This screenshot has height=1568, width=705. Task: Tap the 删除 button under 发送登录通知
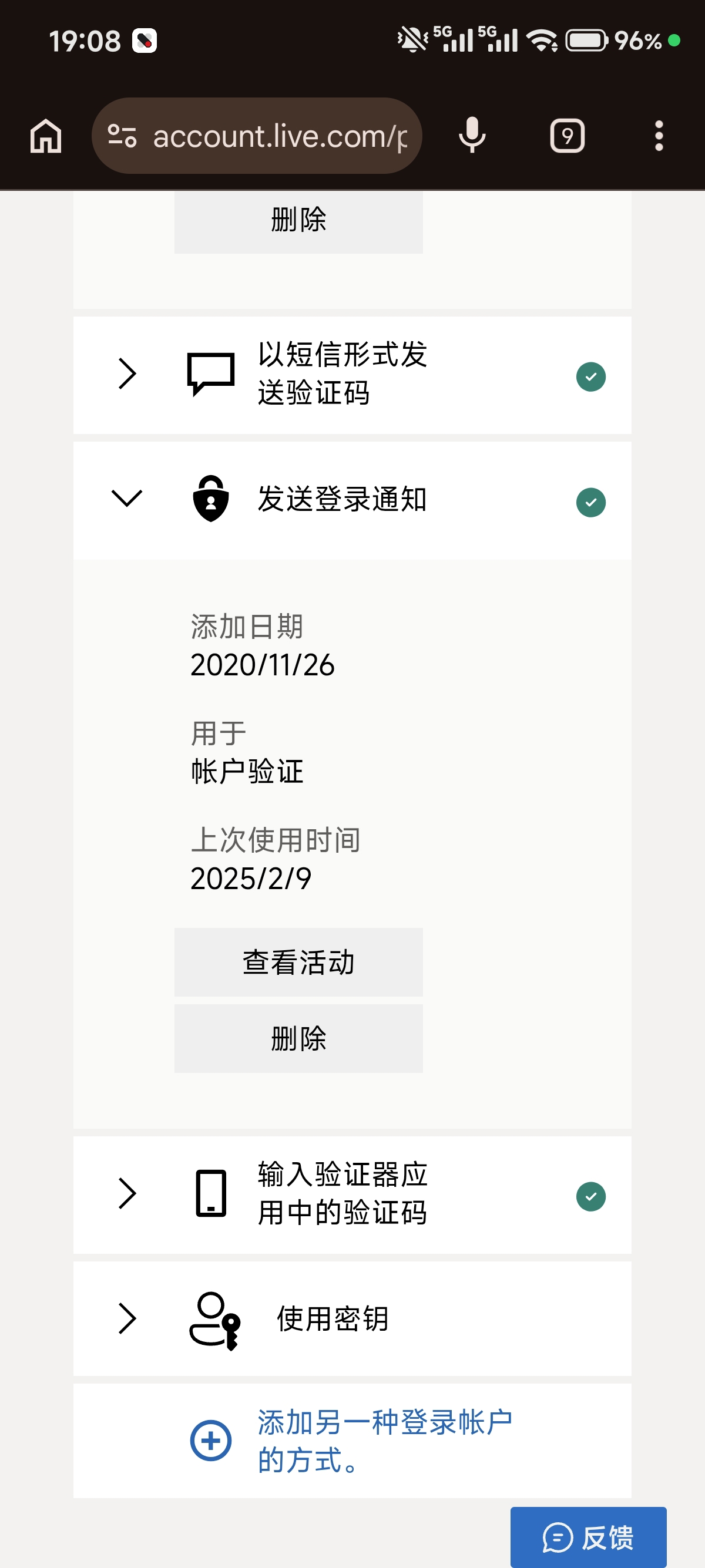click(298, 1038)
